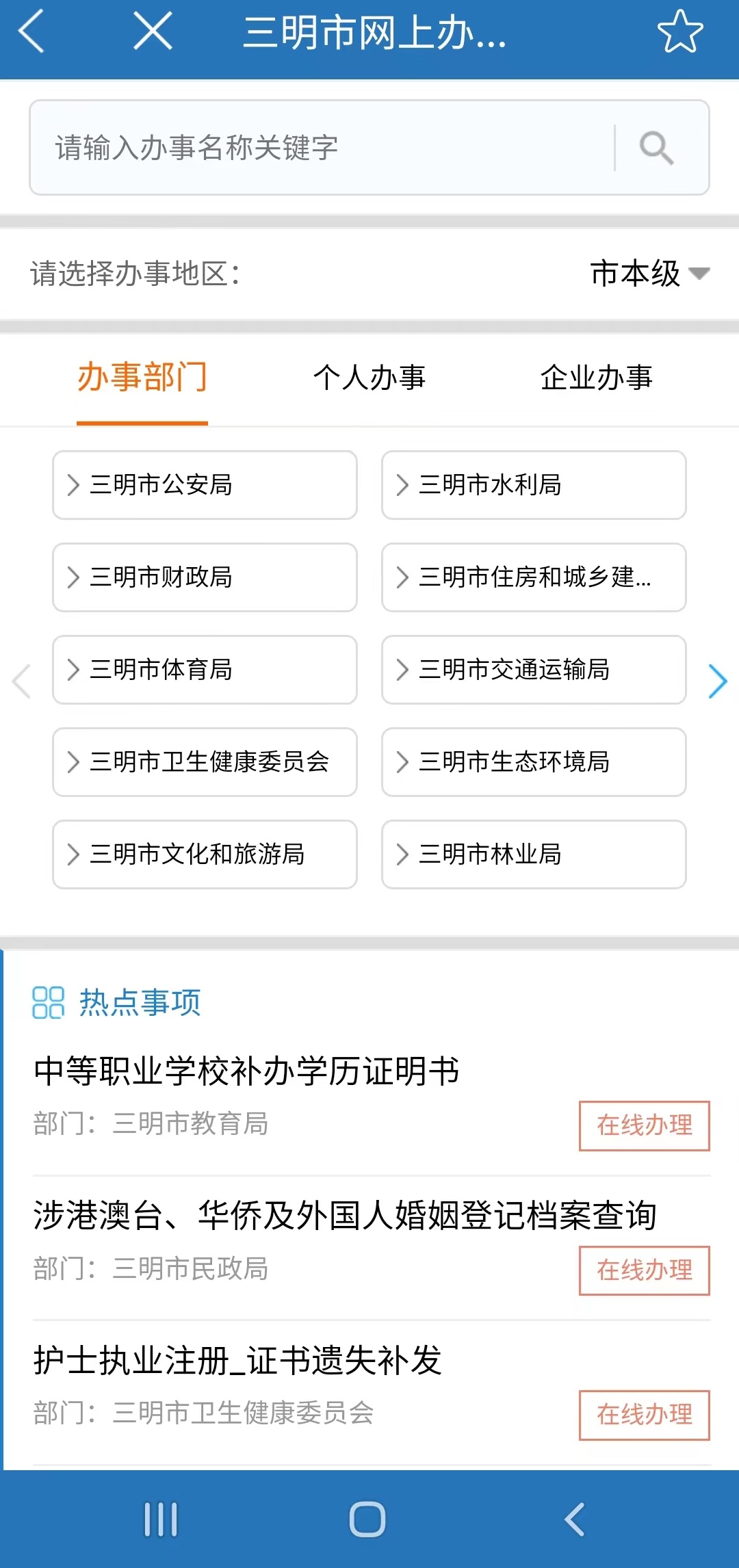Show next page of departments
This screenshot has height=1568, width=739.
716,681
